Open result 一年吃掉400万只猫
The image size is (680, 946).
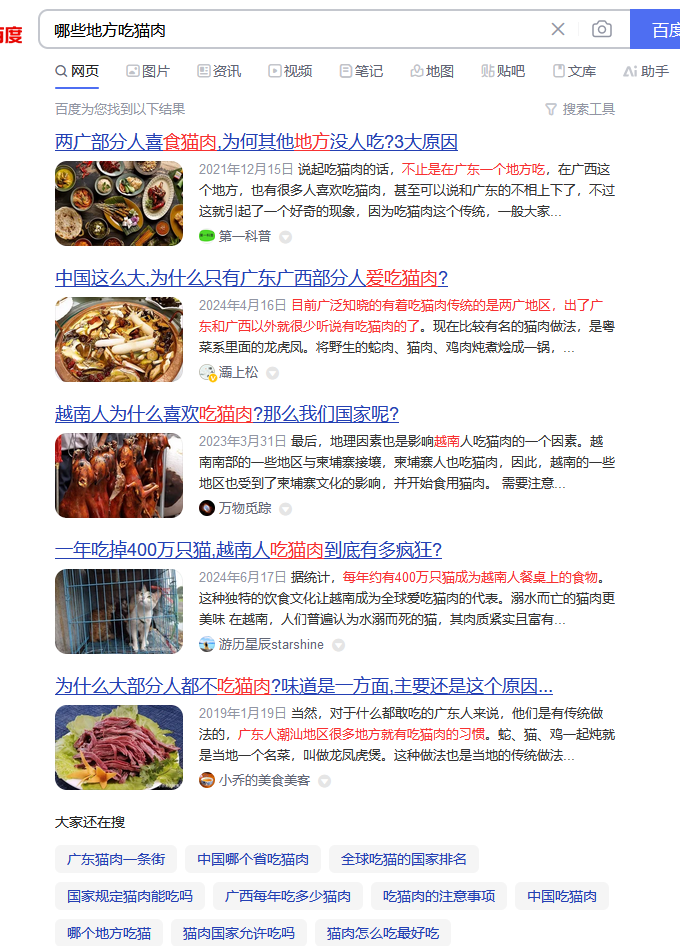point(249,550)
